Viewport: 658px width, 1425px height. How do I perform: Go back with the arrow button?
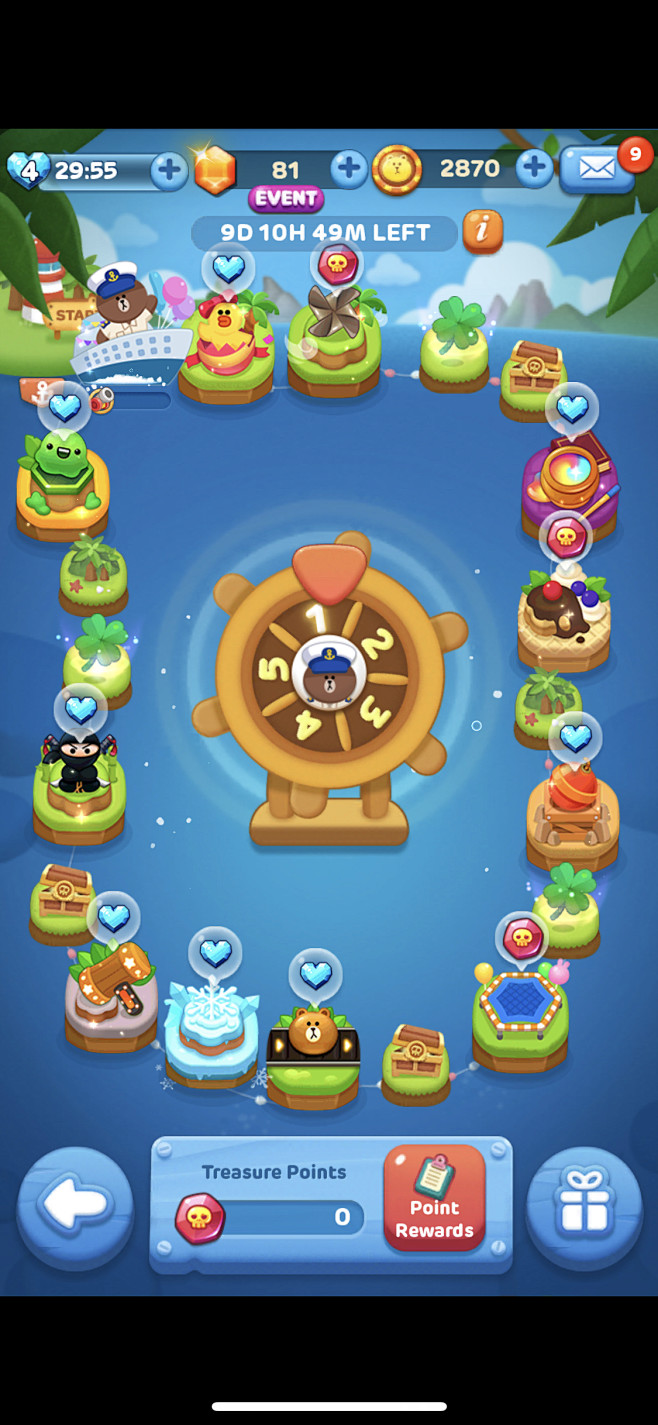pyautogui.click(x=75, y=1206)
